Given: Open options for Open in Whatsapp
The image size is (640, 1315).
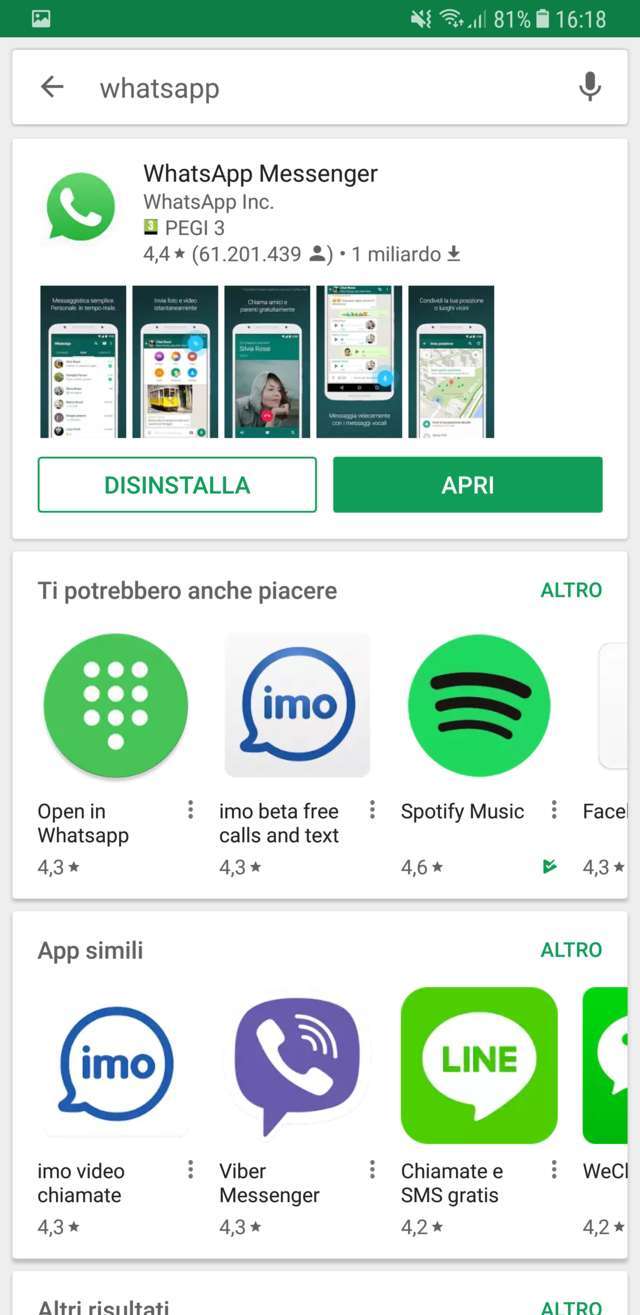Looking at the screenshot, I should [190, 810].
